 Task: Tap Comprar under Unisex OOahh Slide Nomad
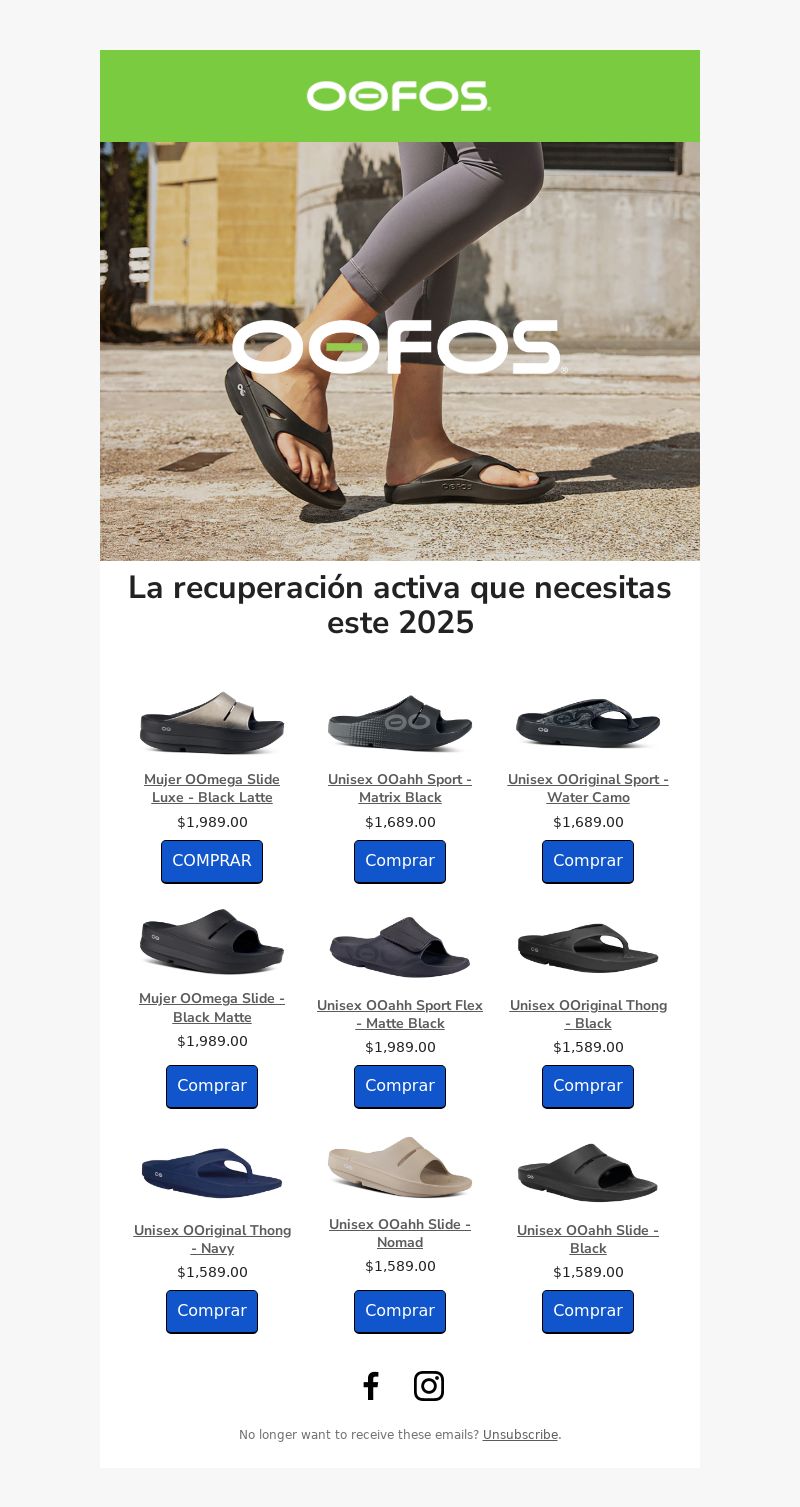(x=400, y=1311)
